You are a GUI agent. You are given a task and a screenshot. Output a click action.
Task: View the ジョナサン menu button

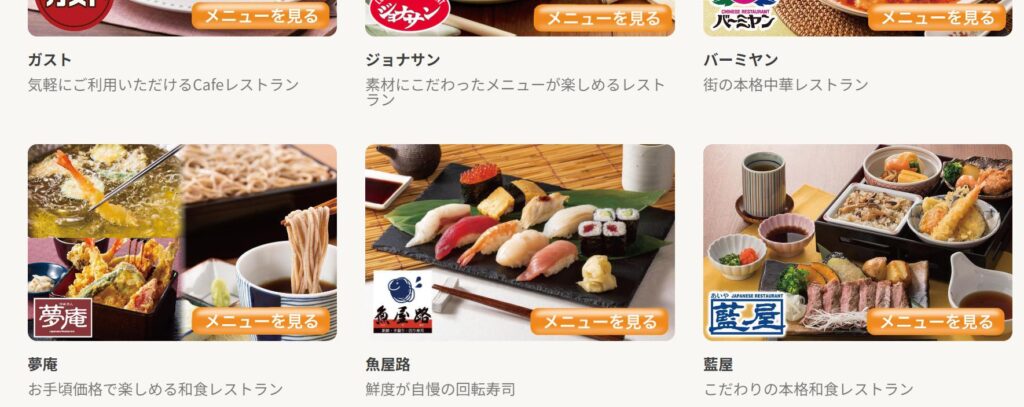pos(602,17)
